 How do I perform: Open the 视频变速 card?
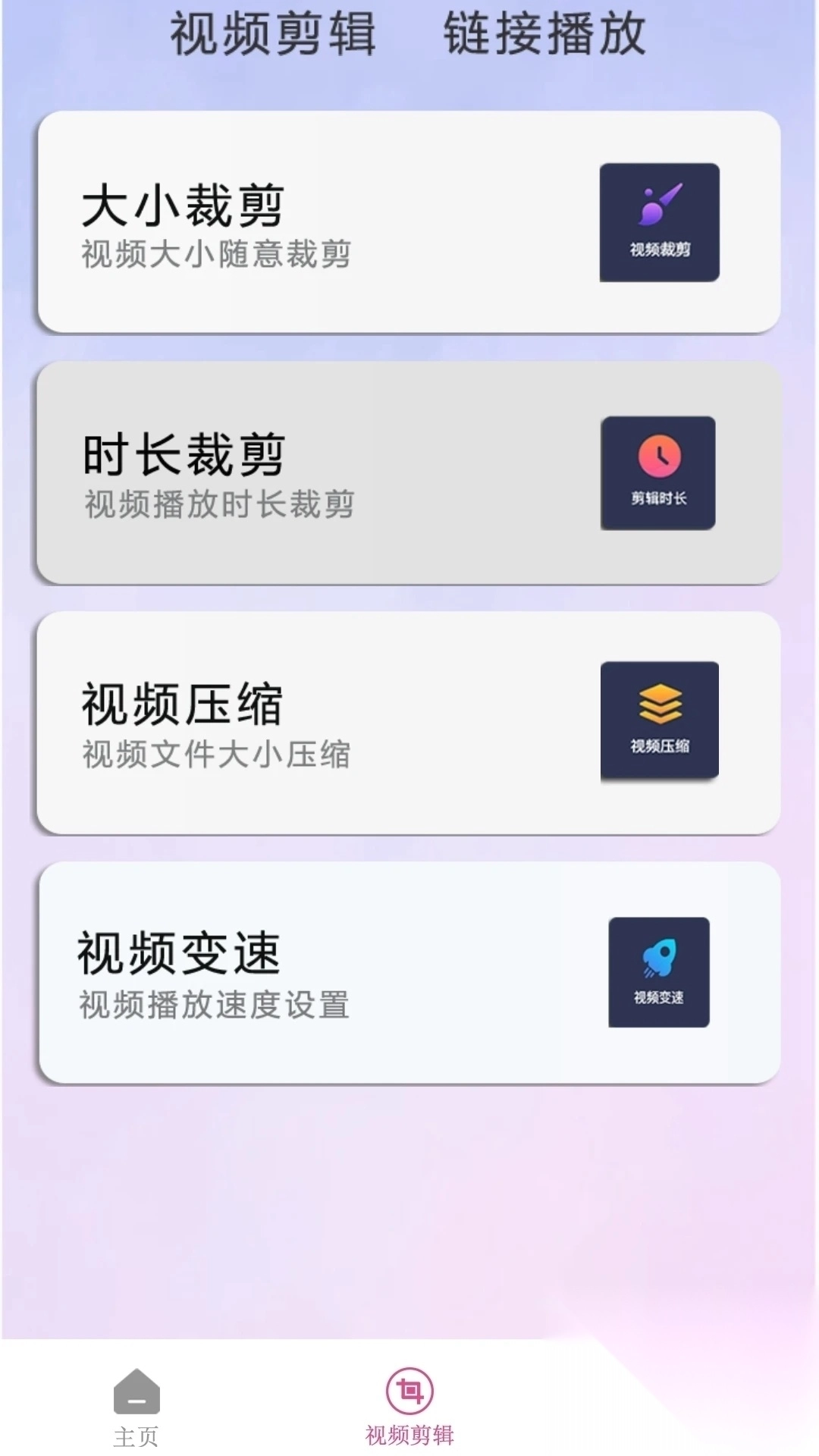point(409,972)
